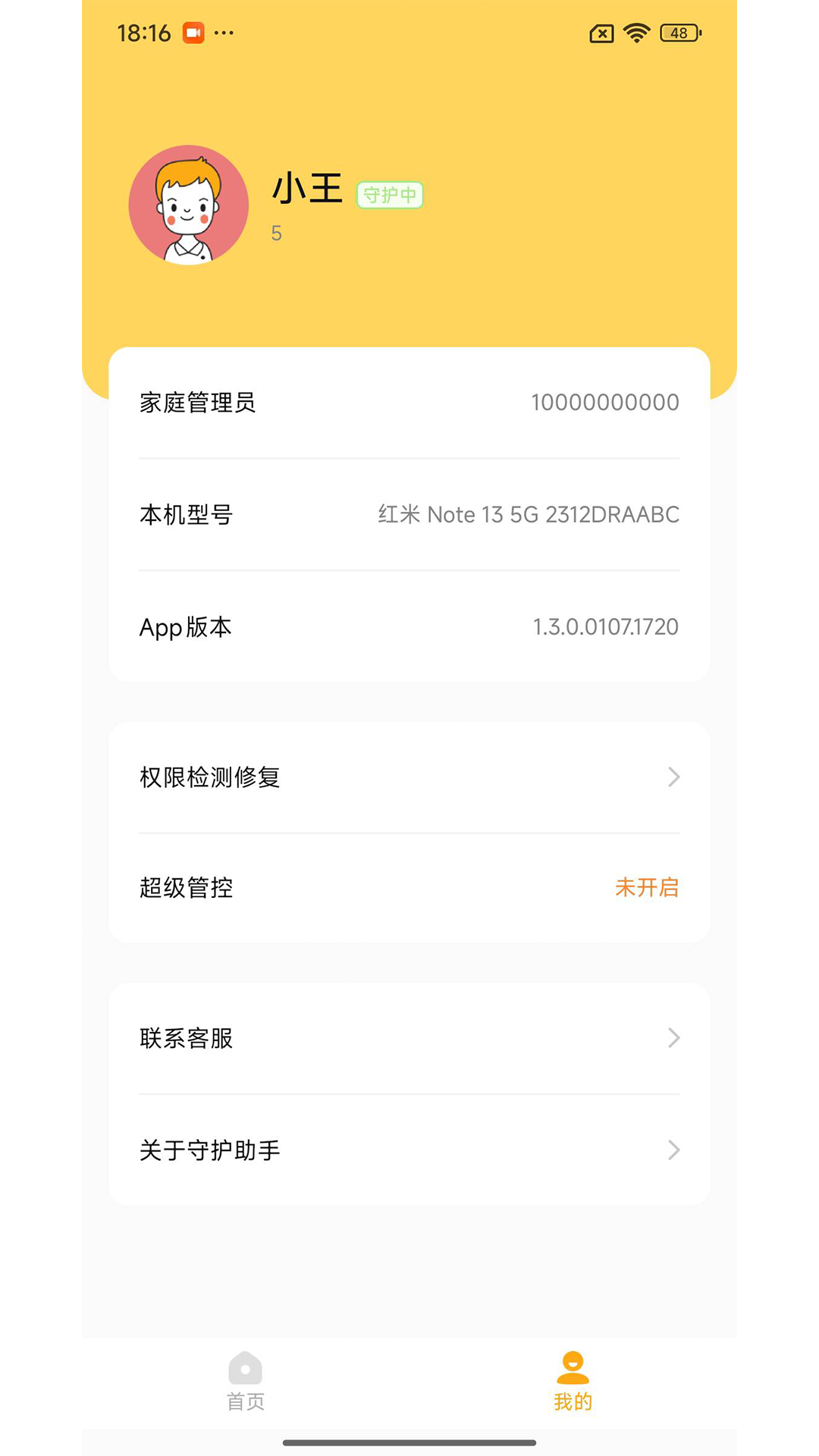Image resolution: width=819 pixels, height=1456 pixels.
Task: Select the 本机型号 device model row
Action: pyautogui.click(x=409, y=514)
